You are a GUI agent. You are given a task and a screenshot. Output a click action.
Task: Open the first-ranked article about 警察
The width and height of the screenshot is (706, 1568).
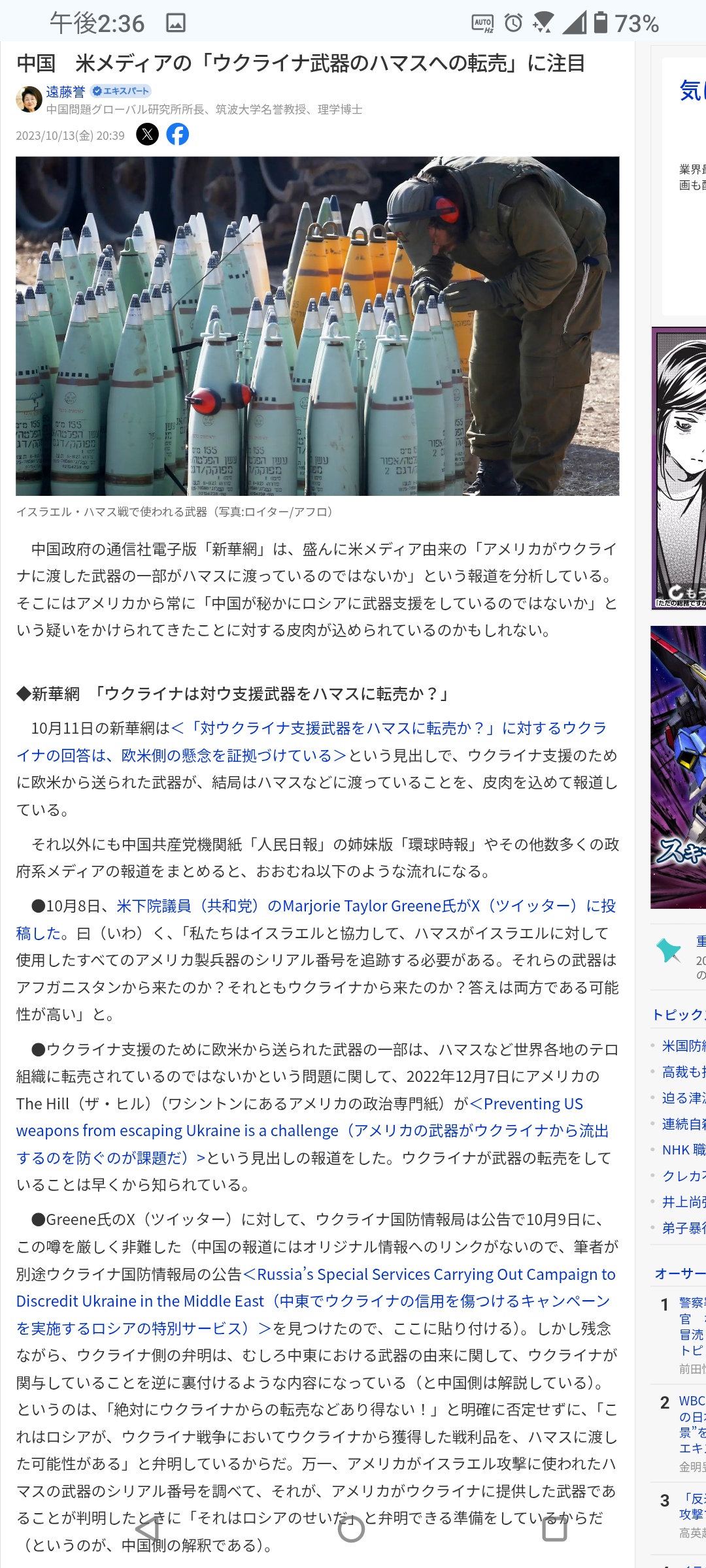(x=691, y=1326)
